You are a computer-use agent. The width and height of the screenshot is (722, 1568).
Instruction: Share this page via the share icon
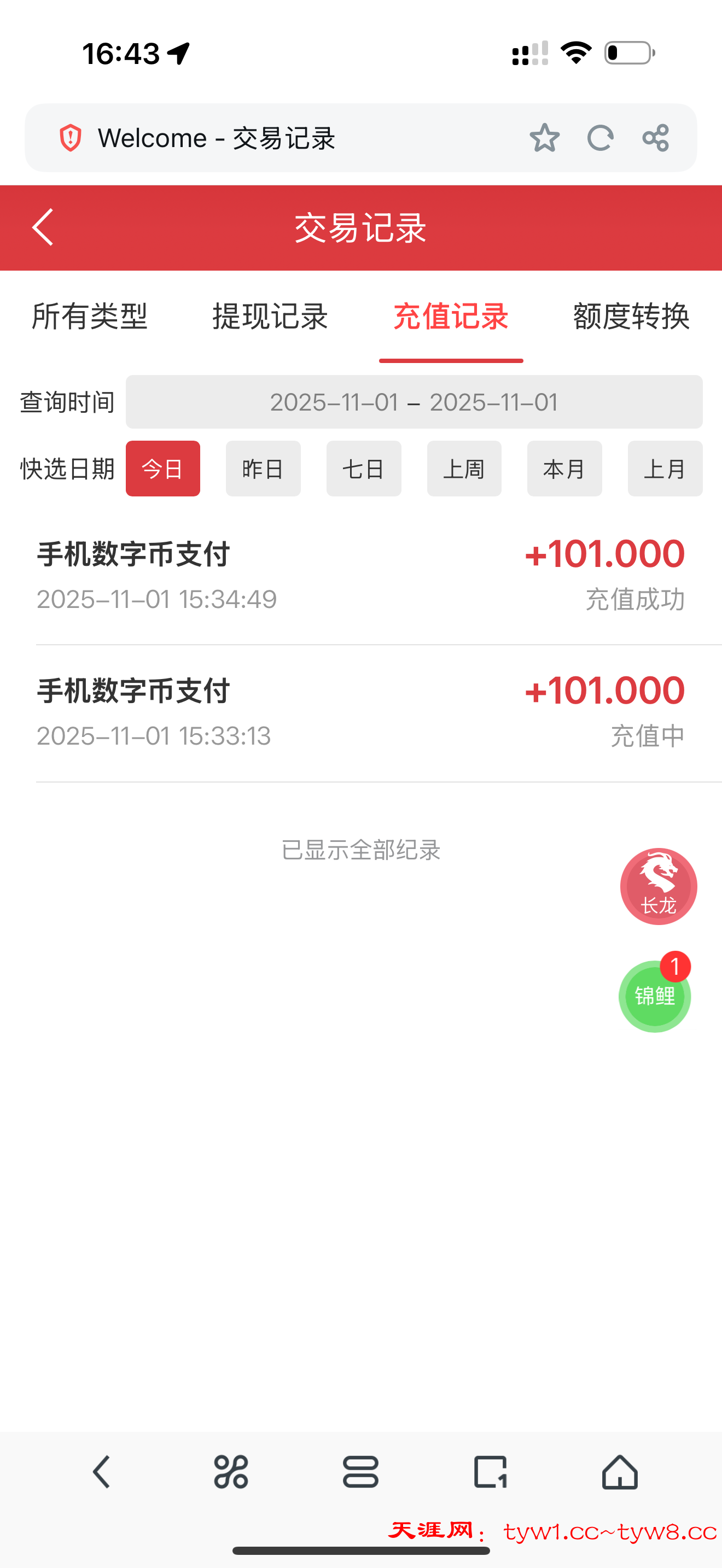(x=656, y=138)
